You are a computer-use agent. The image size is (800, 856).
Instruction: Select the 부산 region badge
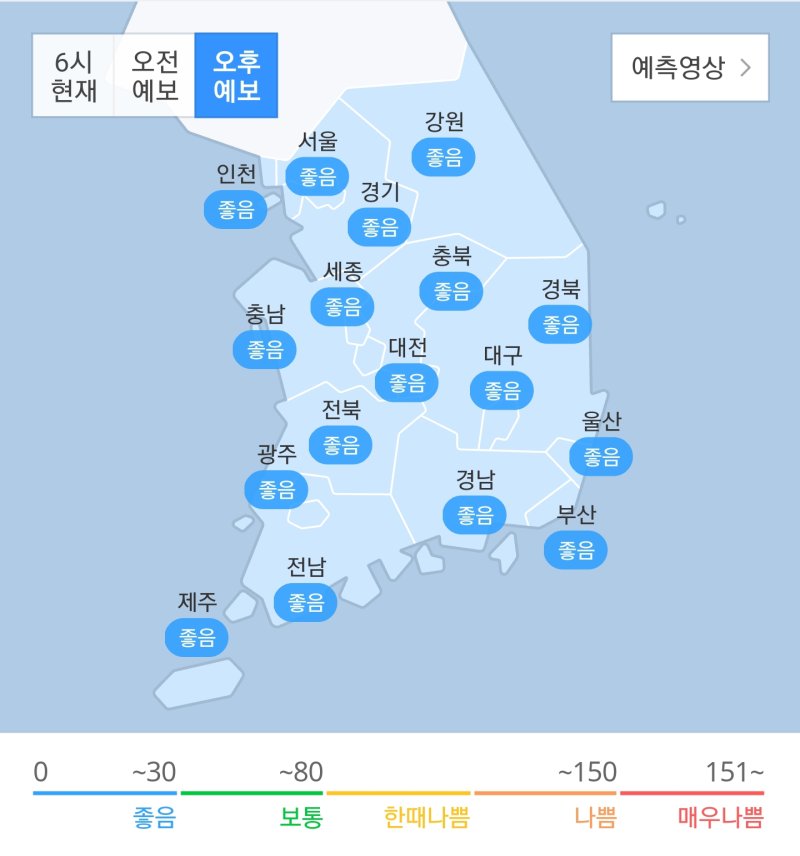pos(576,549)
